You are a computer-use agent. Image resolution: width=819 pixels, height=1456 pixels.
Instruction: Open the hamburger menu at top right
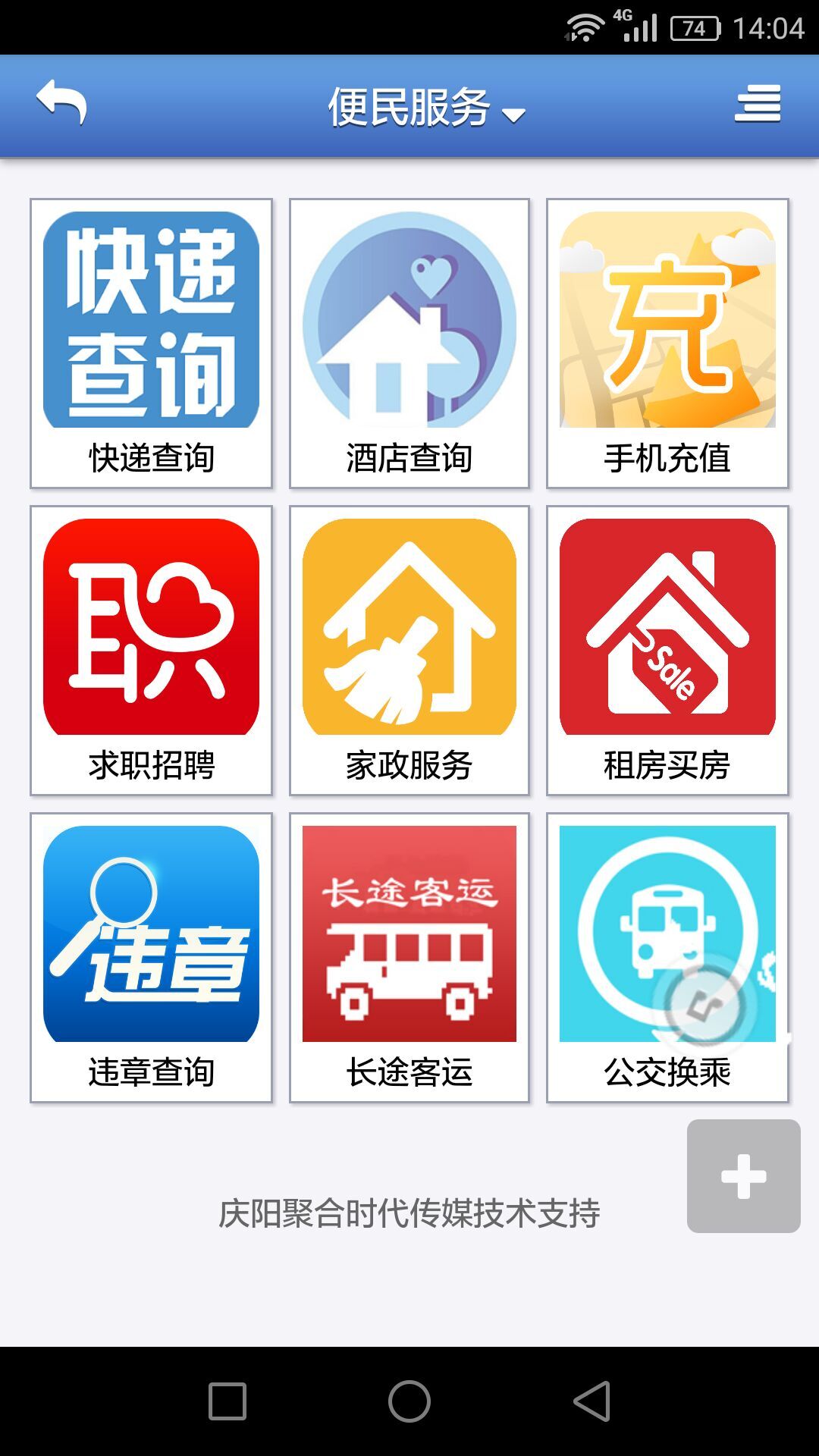(757, 104)
